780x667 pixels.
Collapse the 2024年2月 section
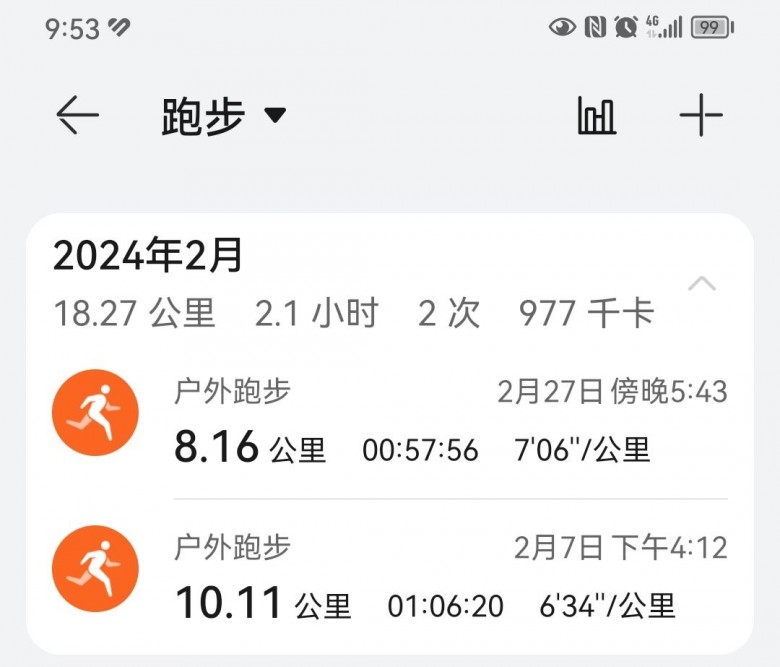702,284
